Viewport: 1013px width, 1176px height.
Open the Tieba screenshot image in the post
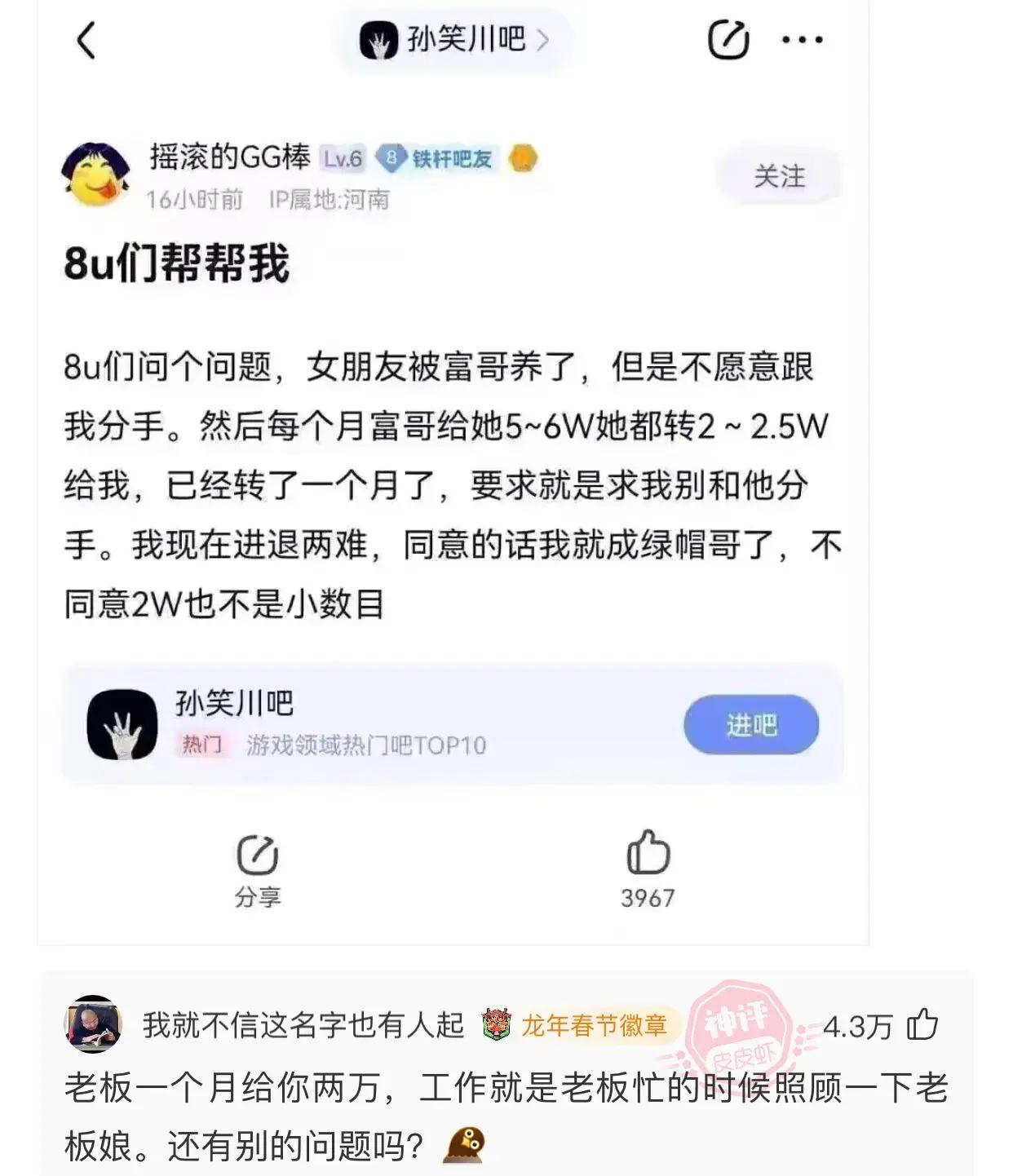pos(453,473)
